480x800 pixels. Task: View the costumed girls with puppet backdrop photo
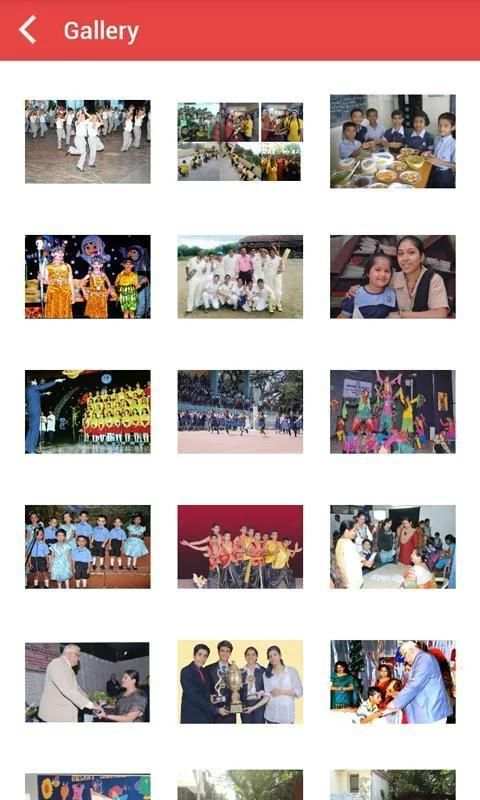(x=88, y=277)
